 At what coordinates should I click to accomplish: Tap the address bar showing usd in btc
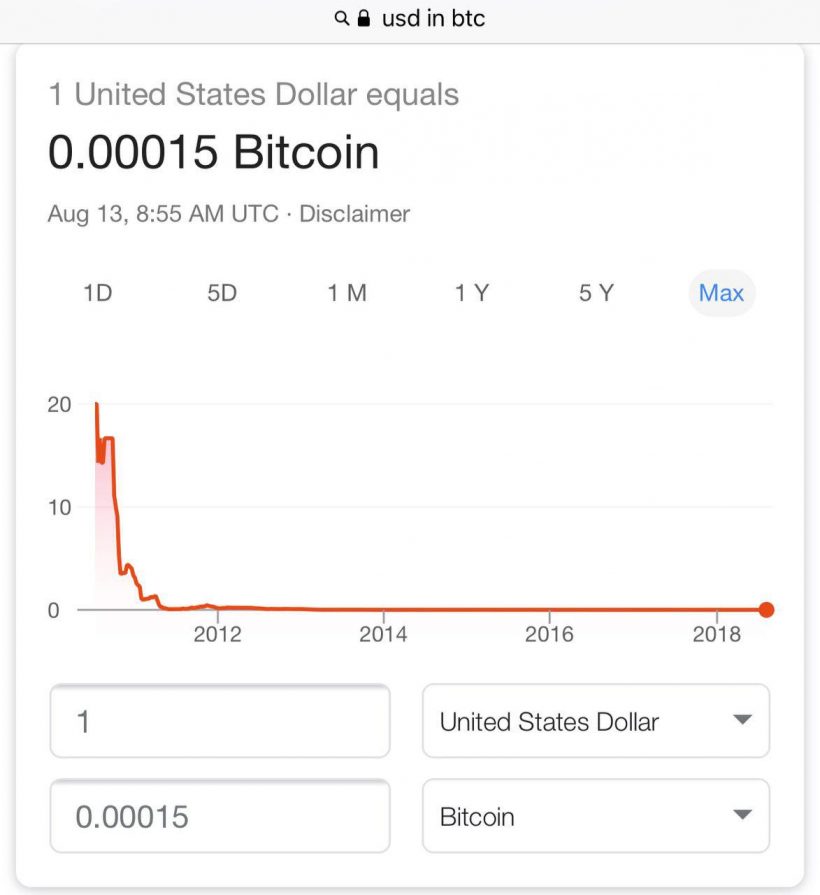(410, 19)
